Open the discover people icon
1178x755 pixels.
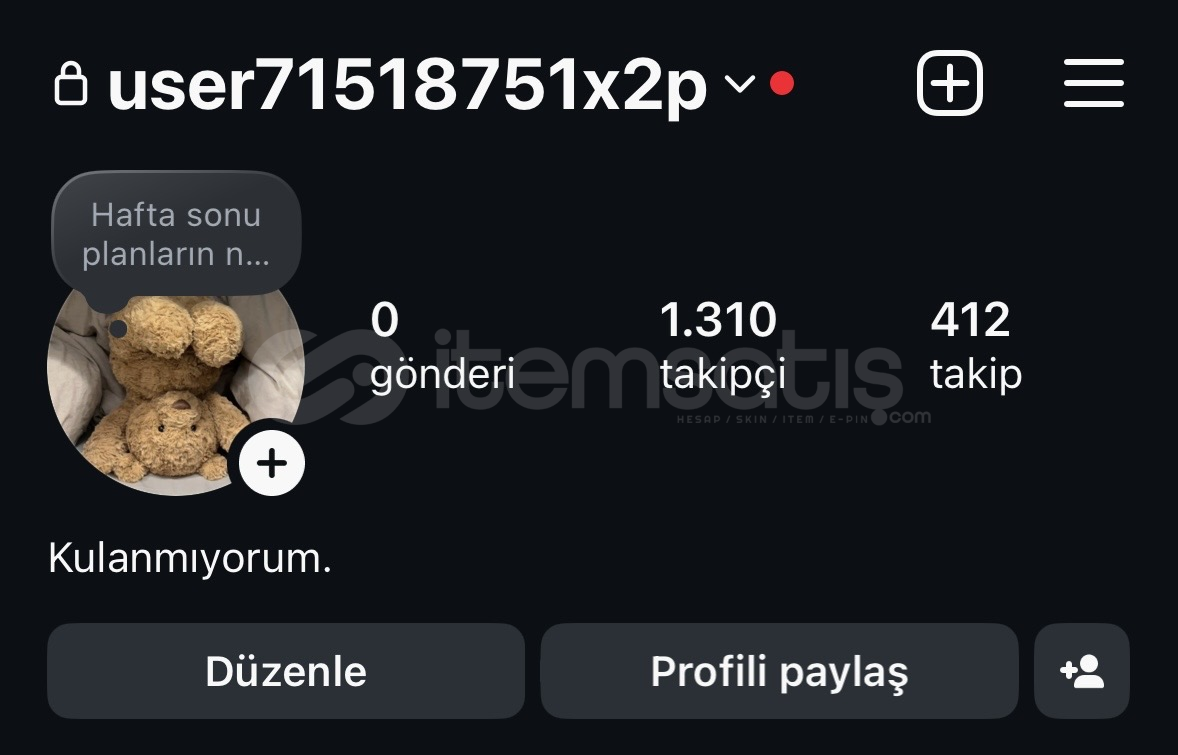(1082, 671)
